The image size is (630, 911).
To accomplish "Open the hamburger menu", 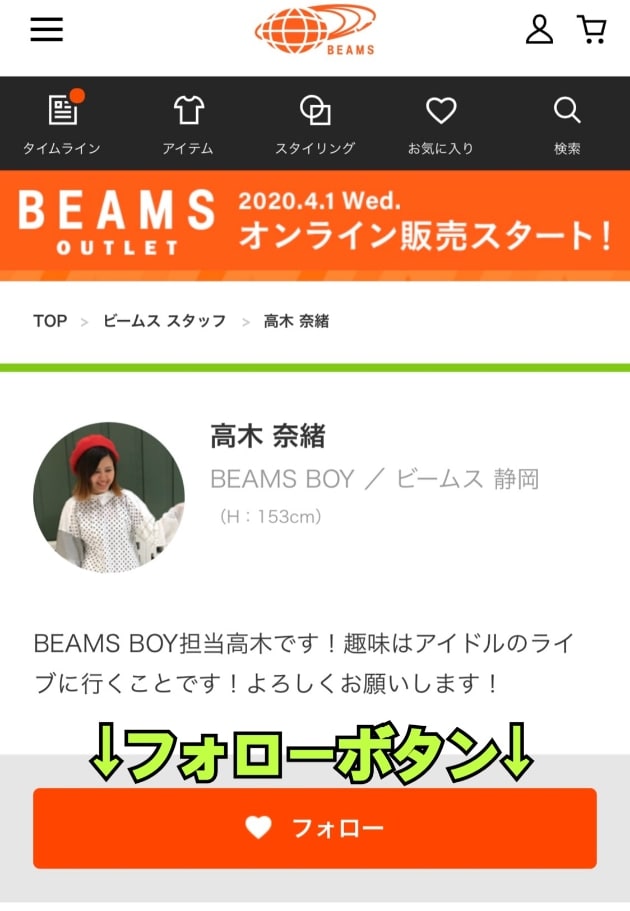I will [x=46, y=30].
